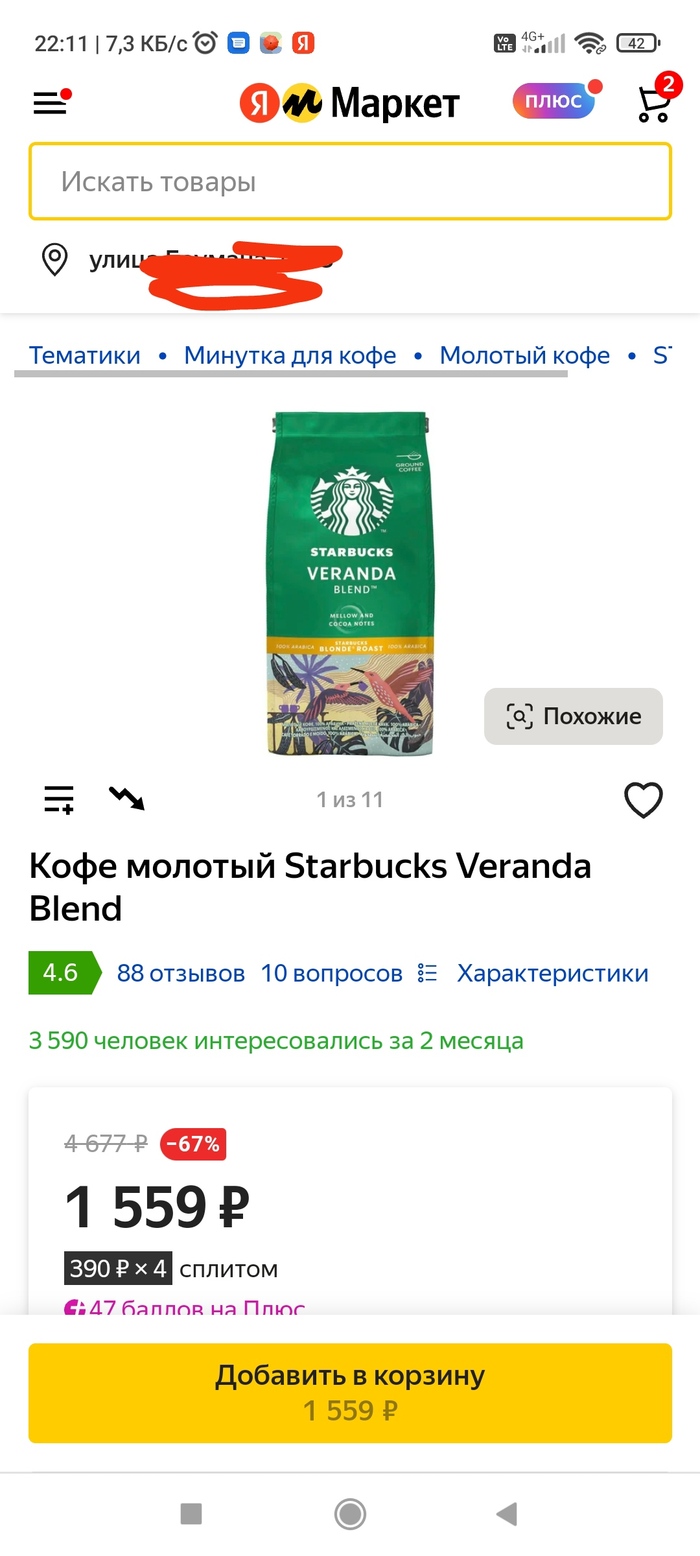The image size is (700, 1556).
Task: Tap Добавить в корзину button
Action: (x=350, y=1392)
